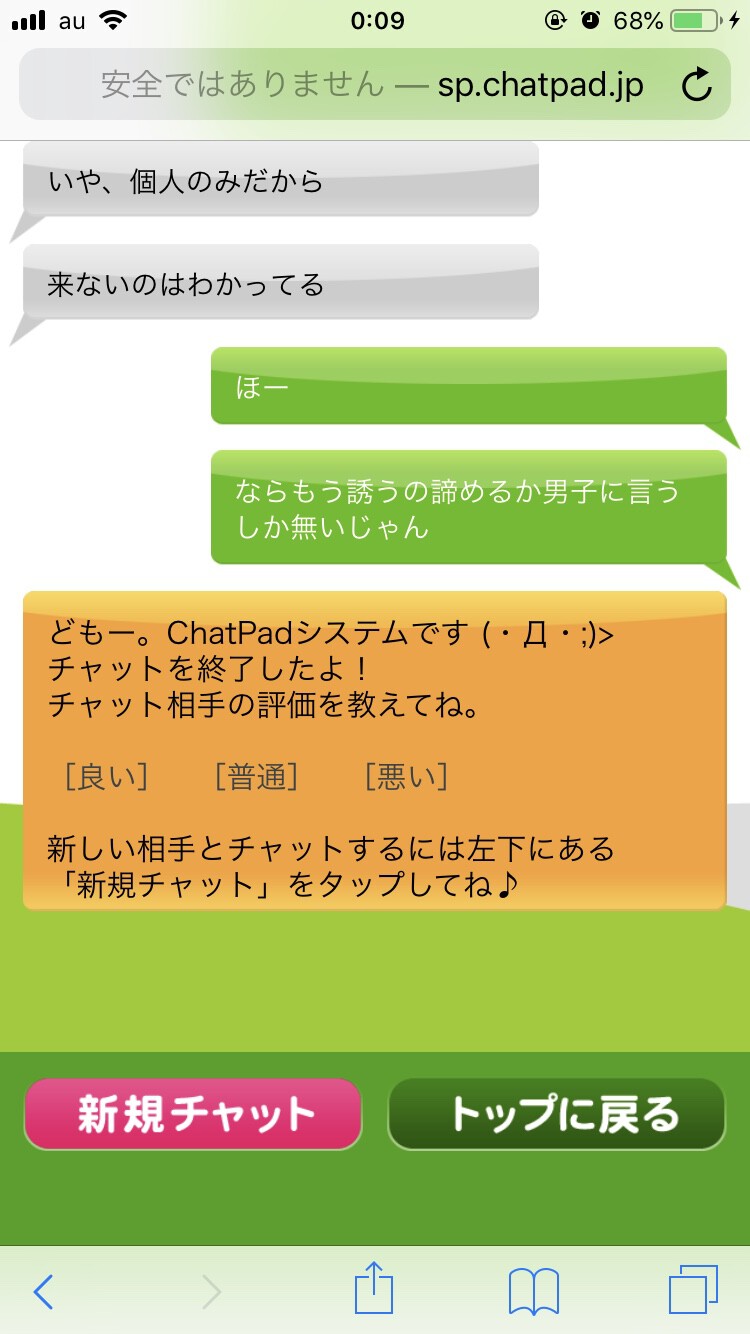This screenshot has height=1334, width=750.
Task: Start a new chat with 新規チャット
Action: pyautogui.click(x=193, y=1114)
